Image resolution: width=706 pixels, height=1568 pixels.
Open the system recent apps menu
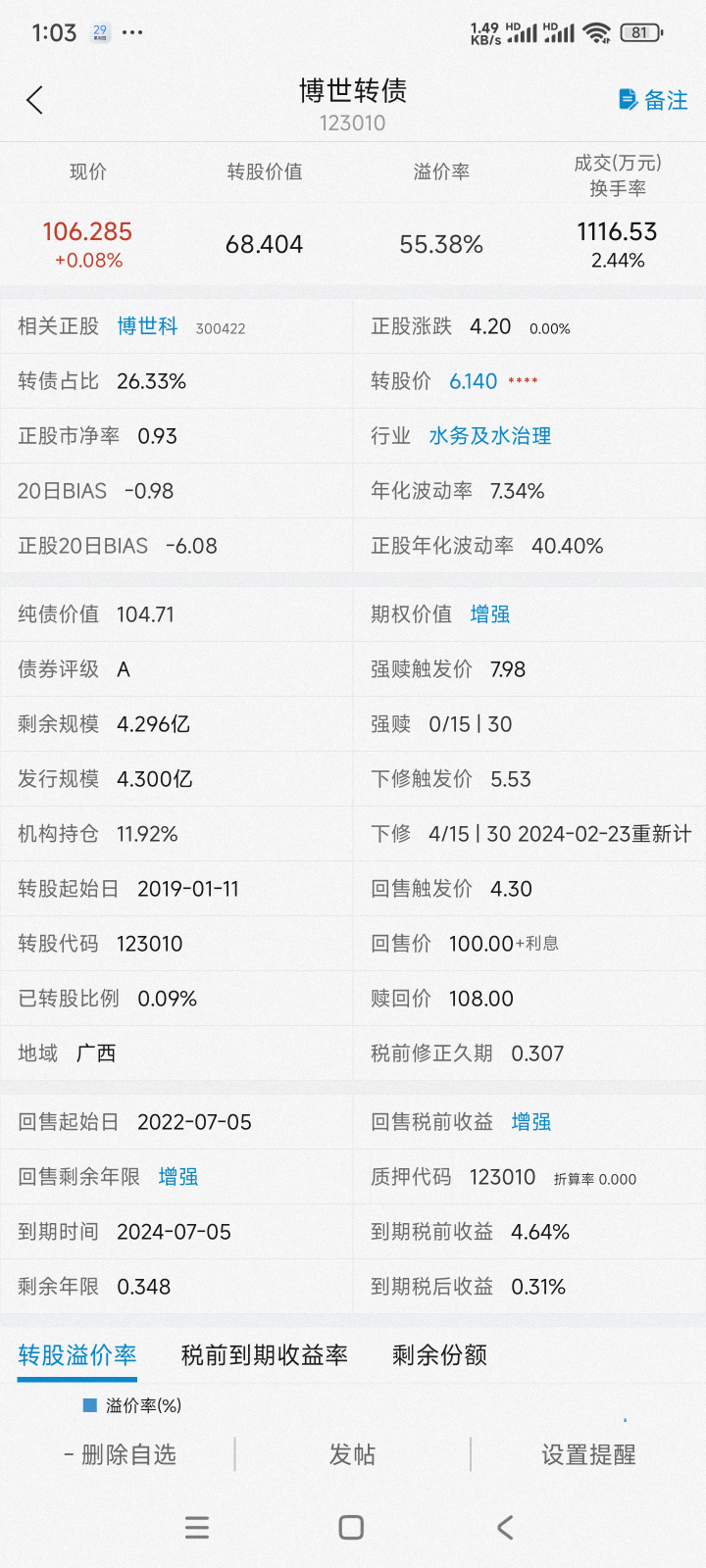coord(197,1528)
